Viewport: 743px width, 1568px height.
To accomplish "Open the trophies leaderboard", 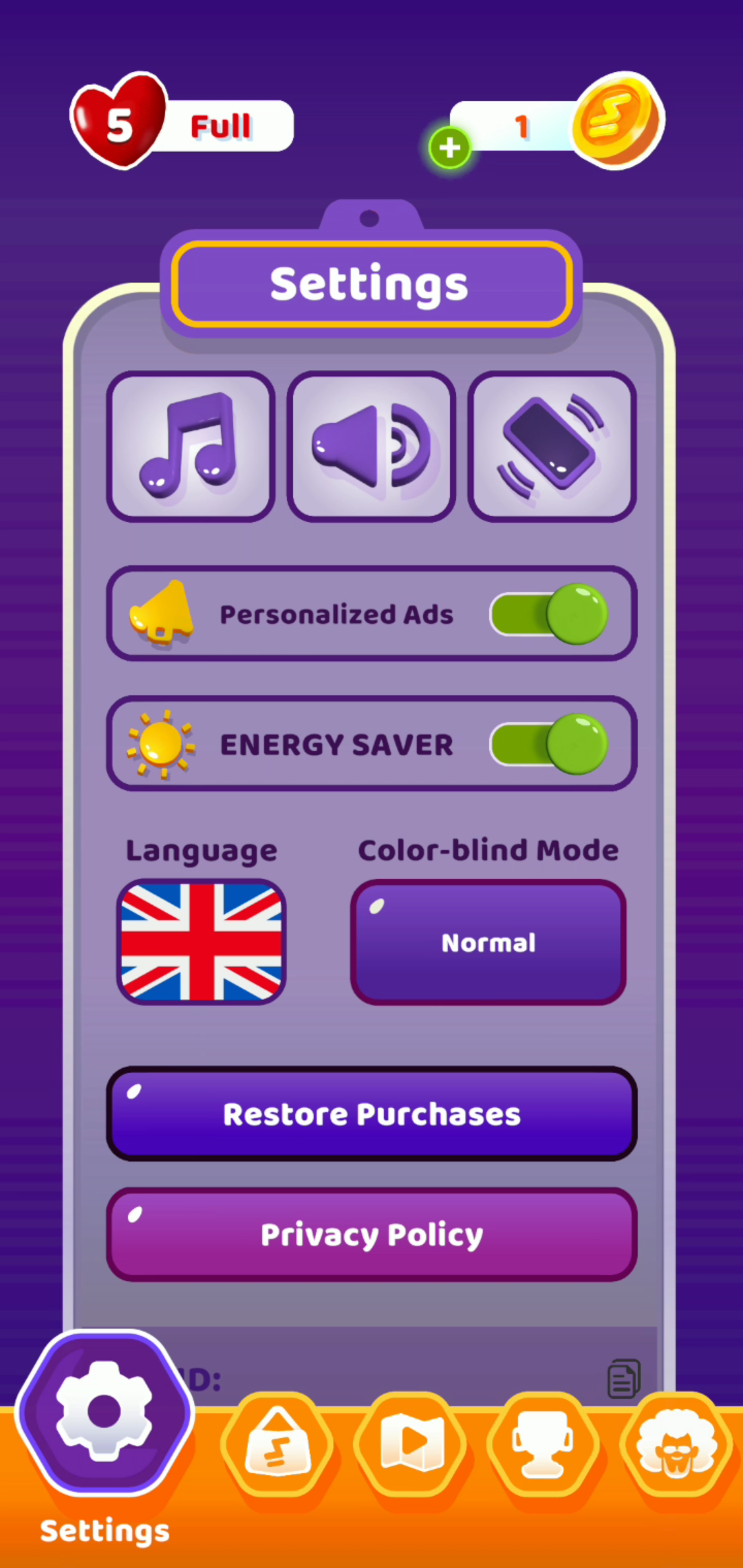I will pyautogui.click(x=543, y=1448).
